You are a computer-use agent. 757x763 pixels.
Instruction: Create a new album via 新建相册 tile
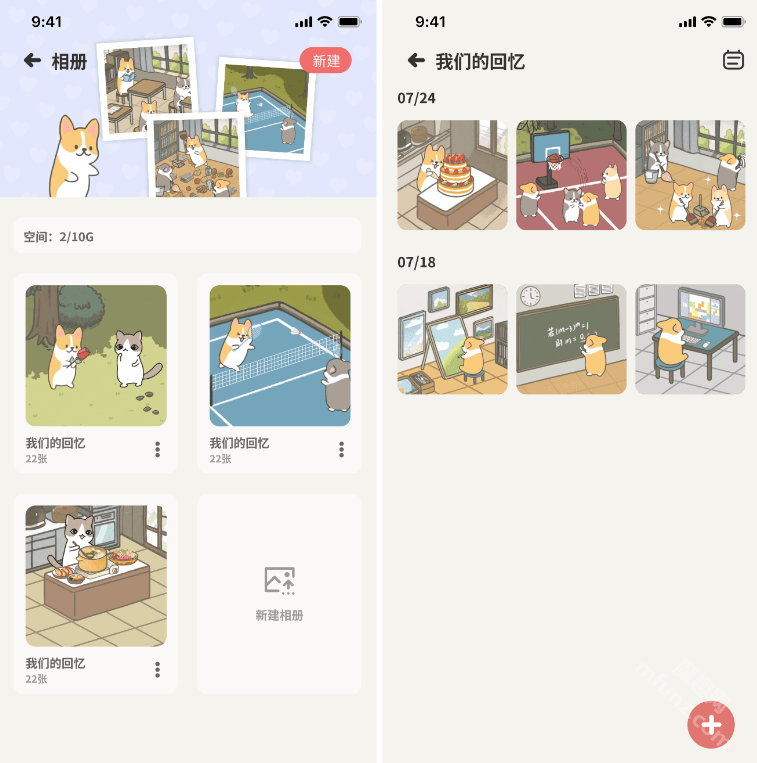click(x=279, y=593)
